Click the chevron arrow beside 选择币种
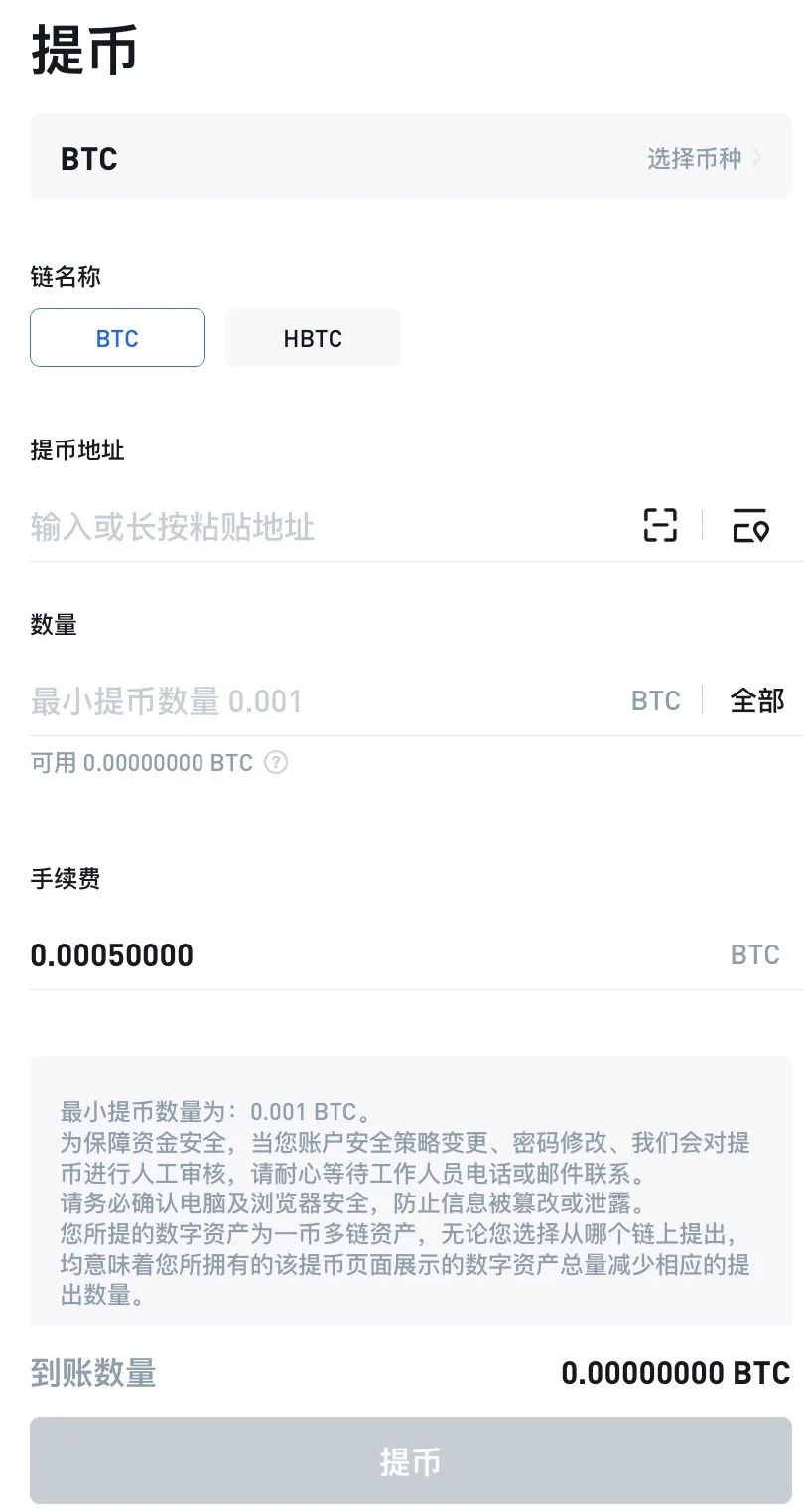 click(758, 159)
